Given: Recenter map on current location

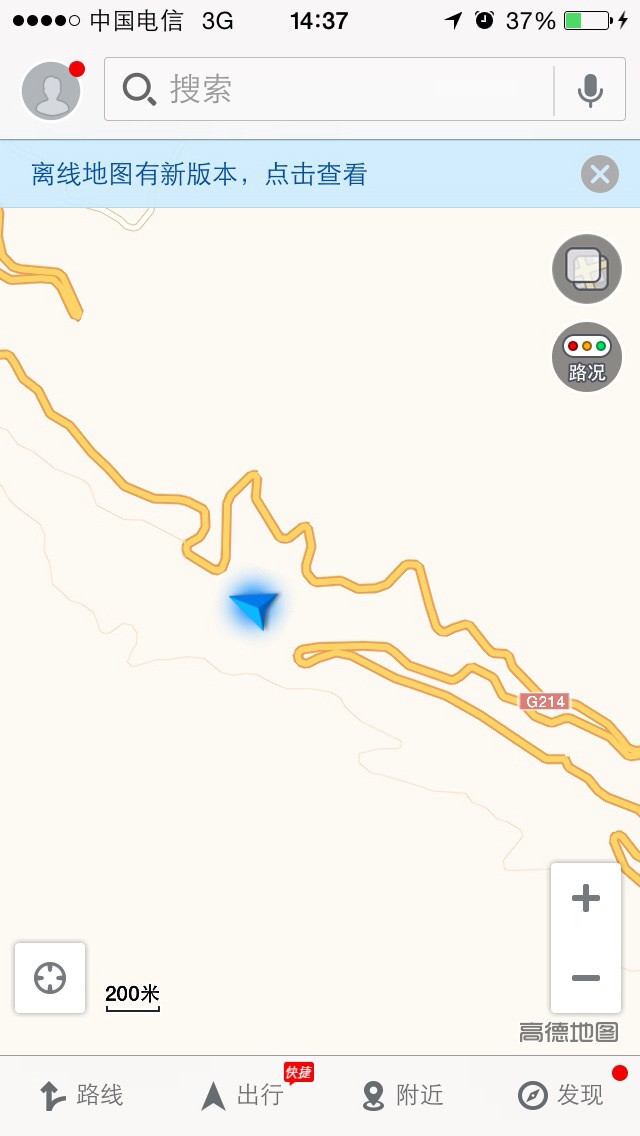Looking at the screenshot, I should 50,978.
